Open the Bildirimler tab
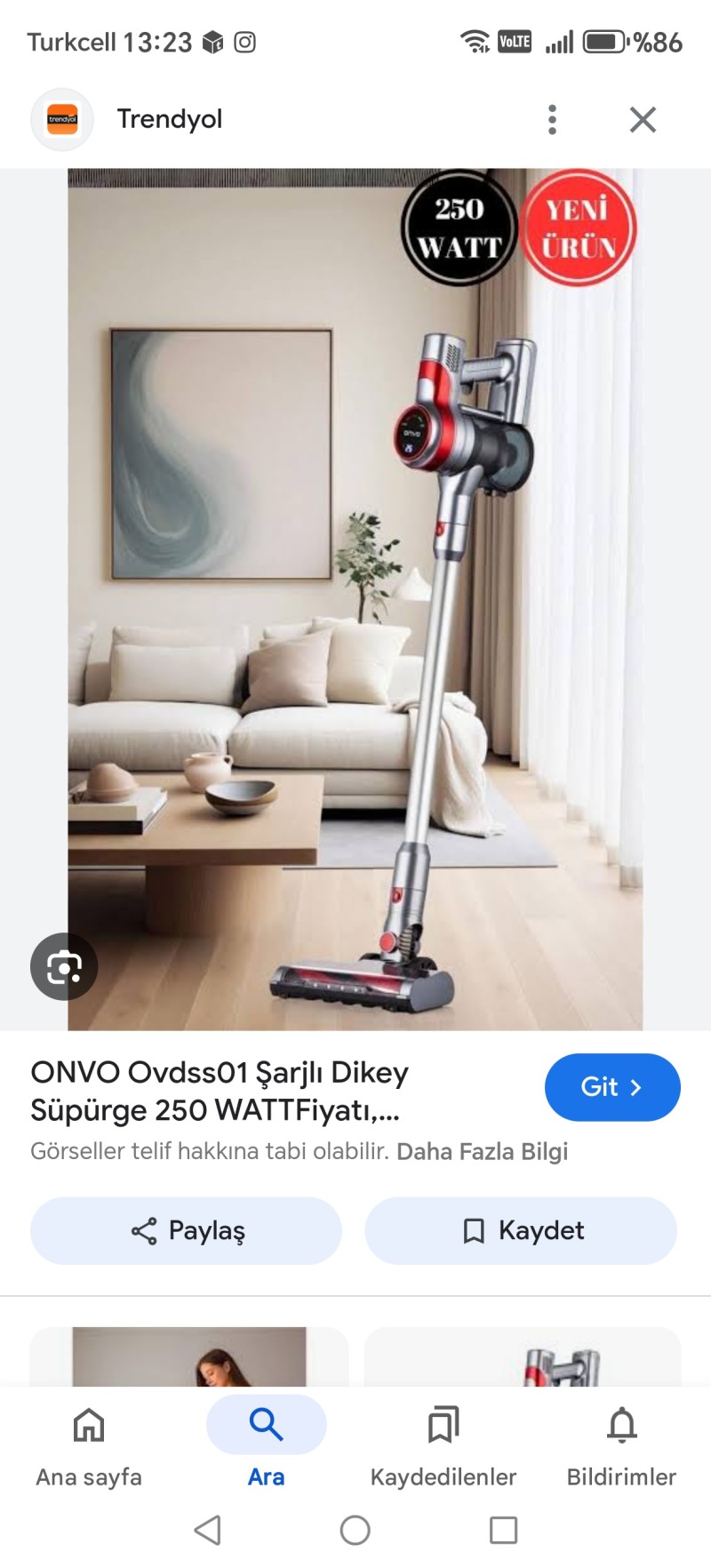 [x=621, y=1445]
